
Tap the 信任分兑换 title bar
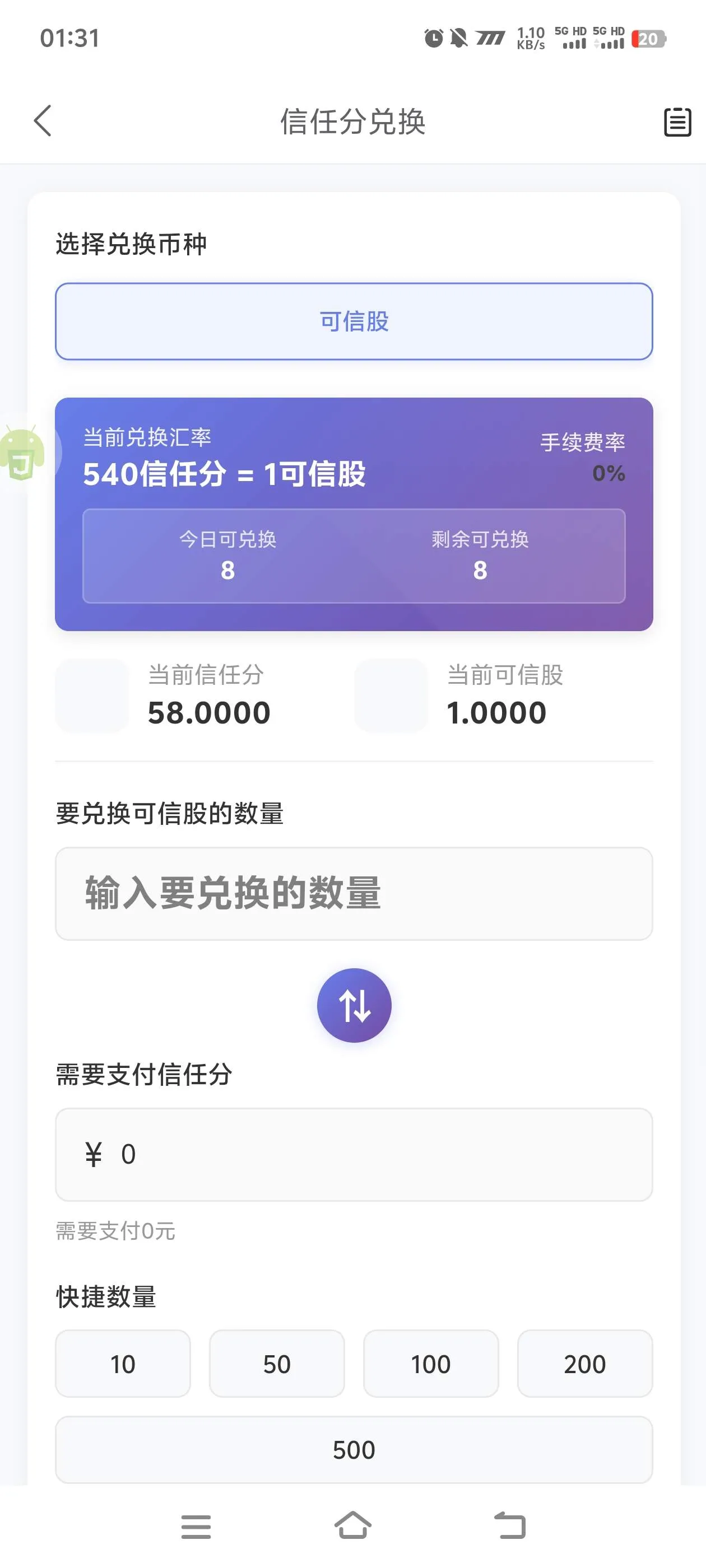(x=354, y=120)
